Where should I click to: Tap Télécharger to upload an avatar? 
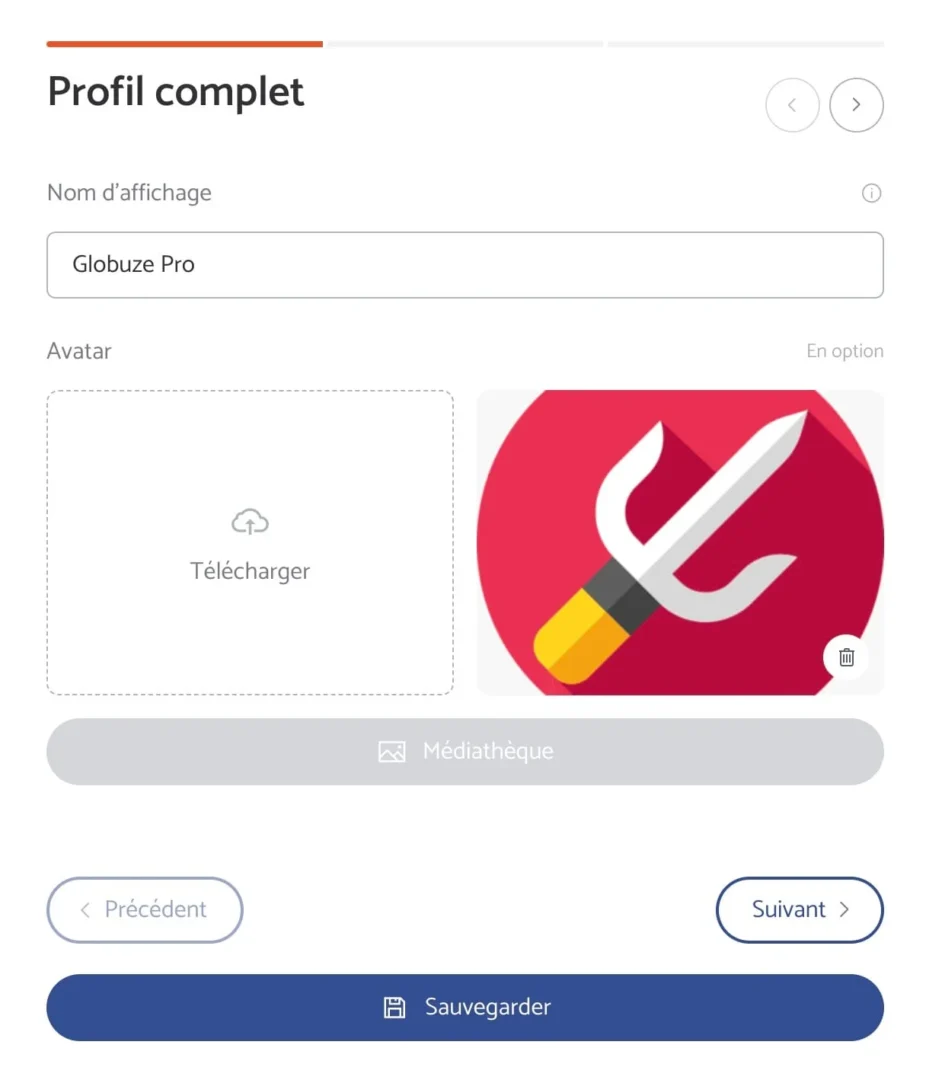[250, 543]
